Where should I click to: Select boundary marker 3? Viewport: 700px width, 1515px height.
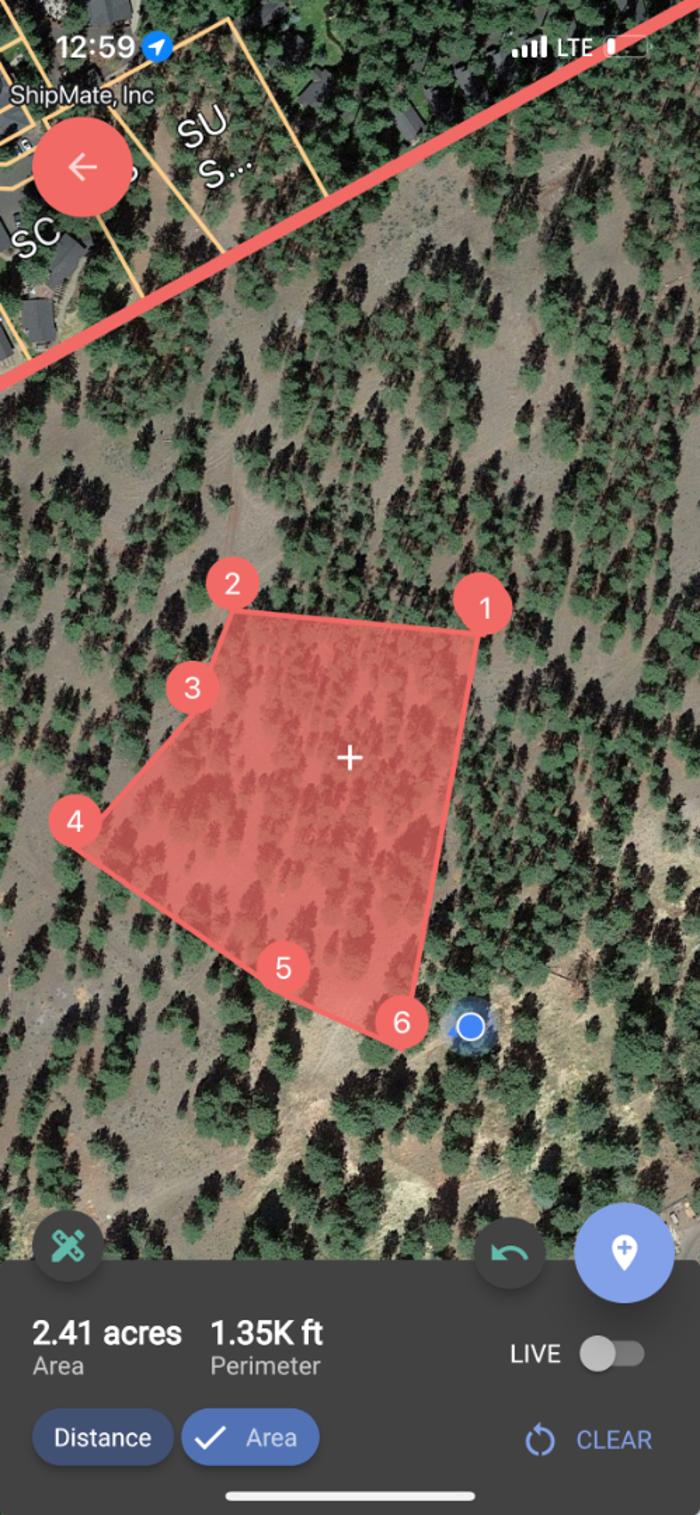[192, 688]
